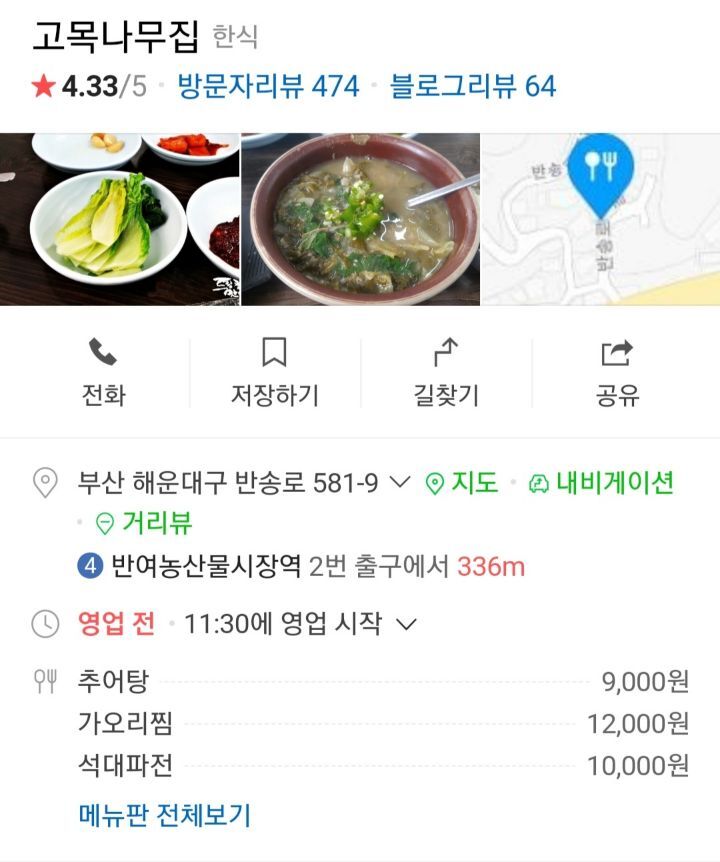Viewport: 720px width, 862px height.
Task: Open 거리뷰 street view
Action: click(144, 522)
